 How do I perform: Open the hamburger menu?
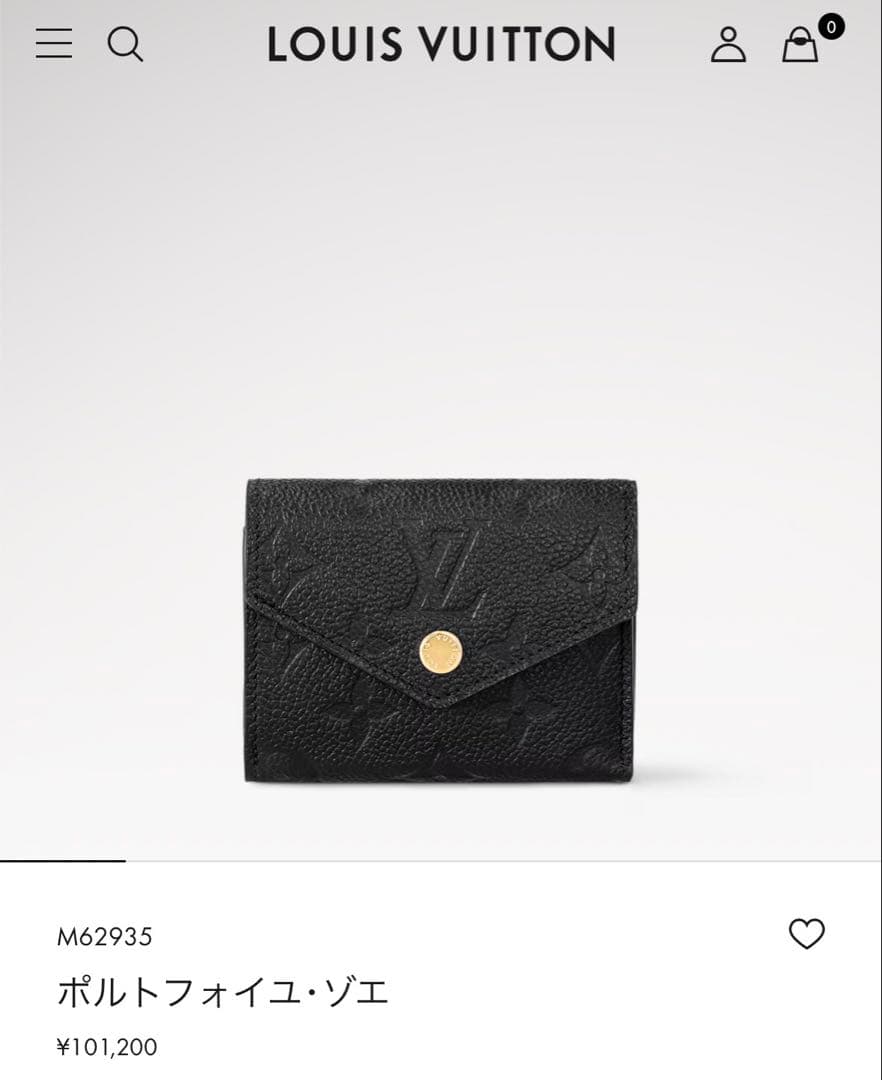54,43
